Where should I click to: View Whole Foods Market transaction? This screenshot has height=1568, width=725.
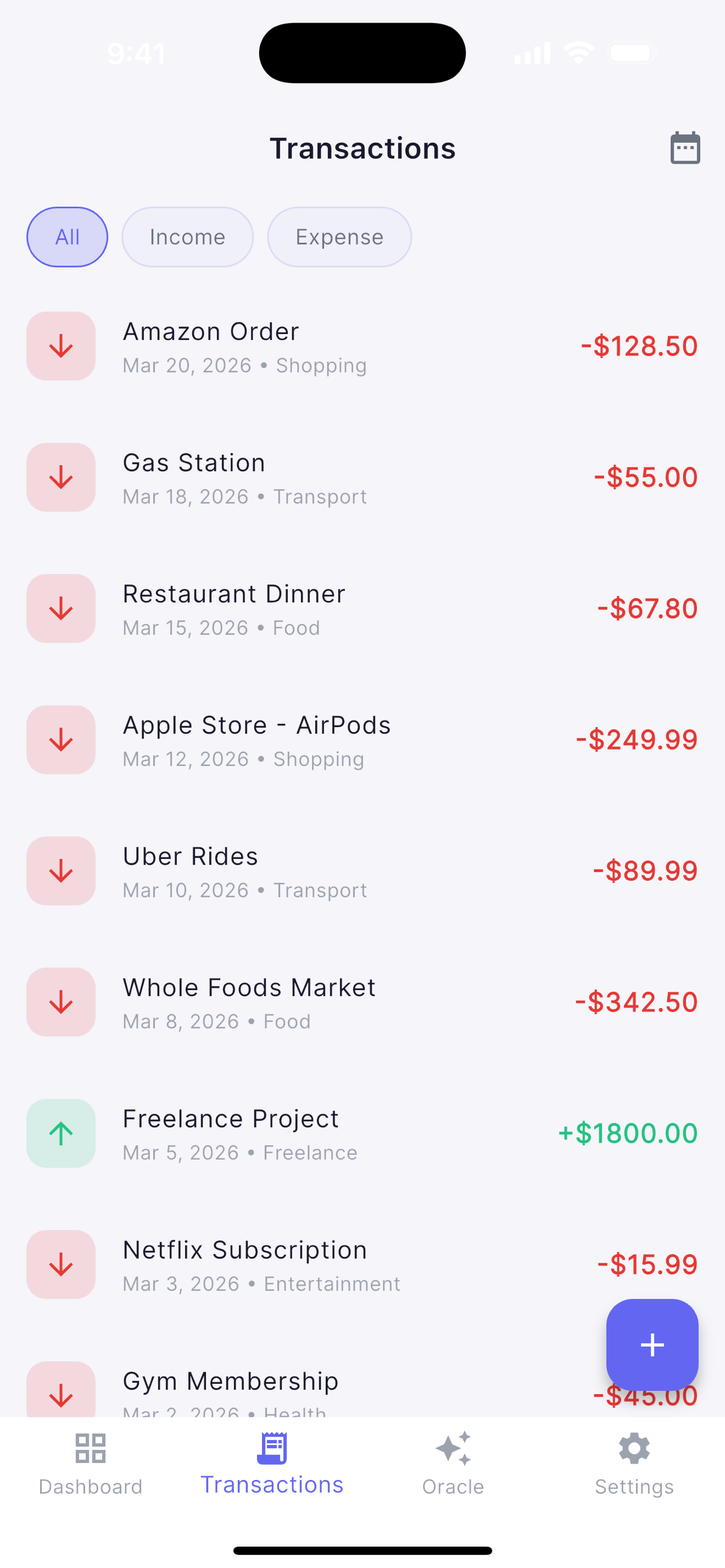(x=362, y=1002)
